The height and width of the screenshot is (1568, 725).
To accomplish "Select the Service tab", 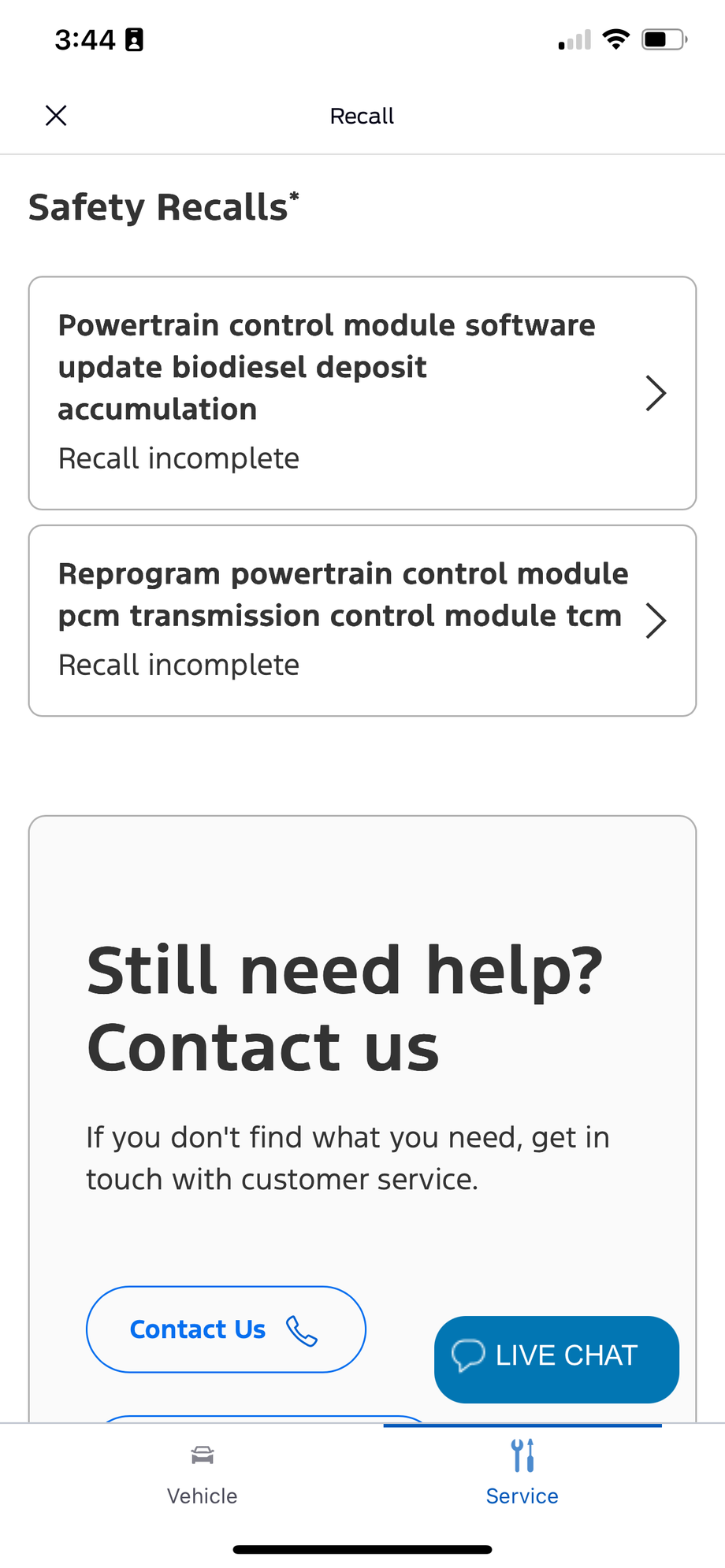I will tap(522, 1473).
